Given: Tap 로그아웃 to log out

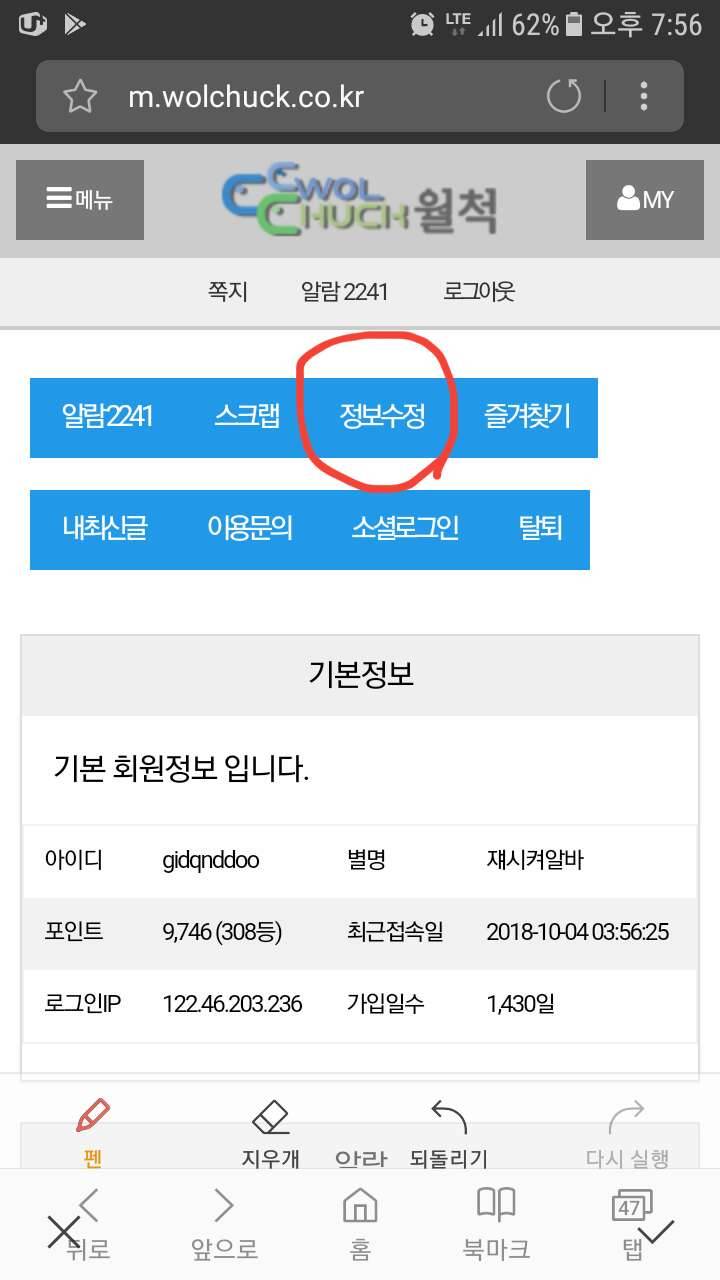Looking at the screenshot, I should point(479,292).
